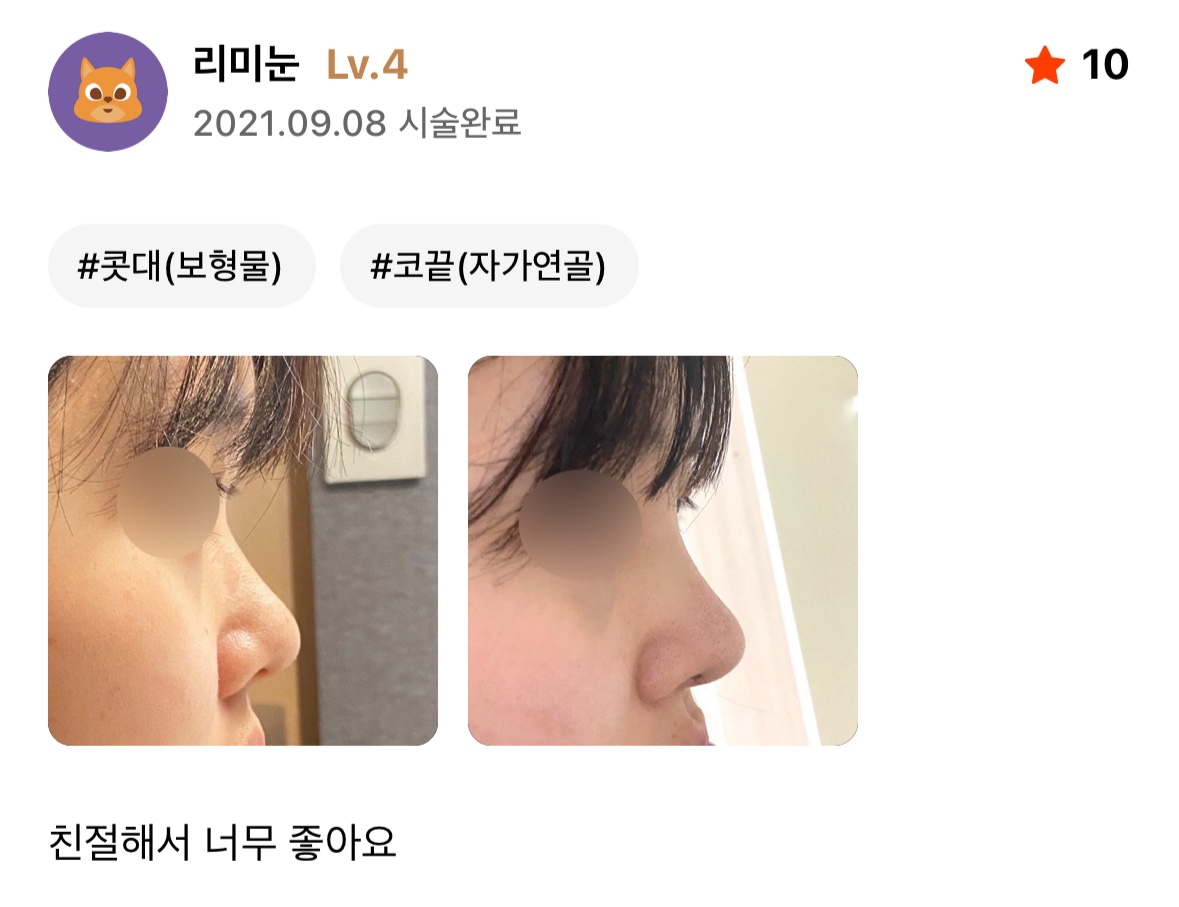Screen dimensions: 1179x907
Task: Open the second review side-profile photo
Action: pos(662,550)
